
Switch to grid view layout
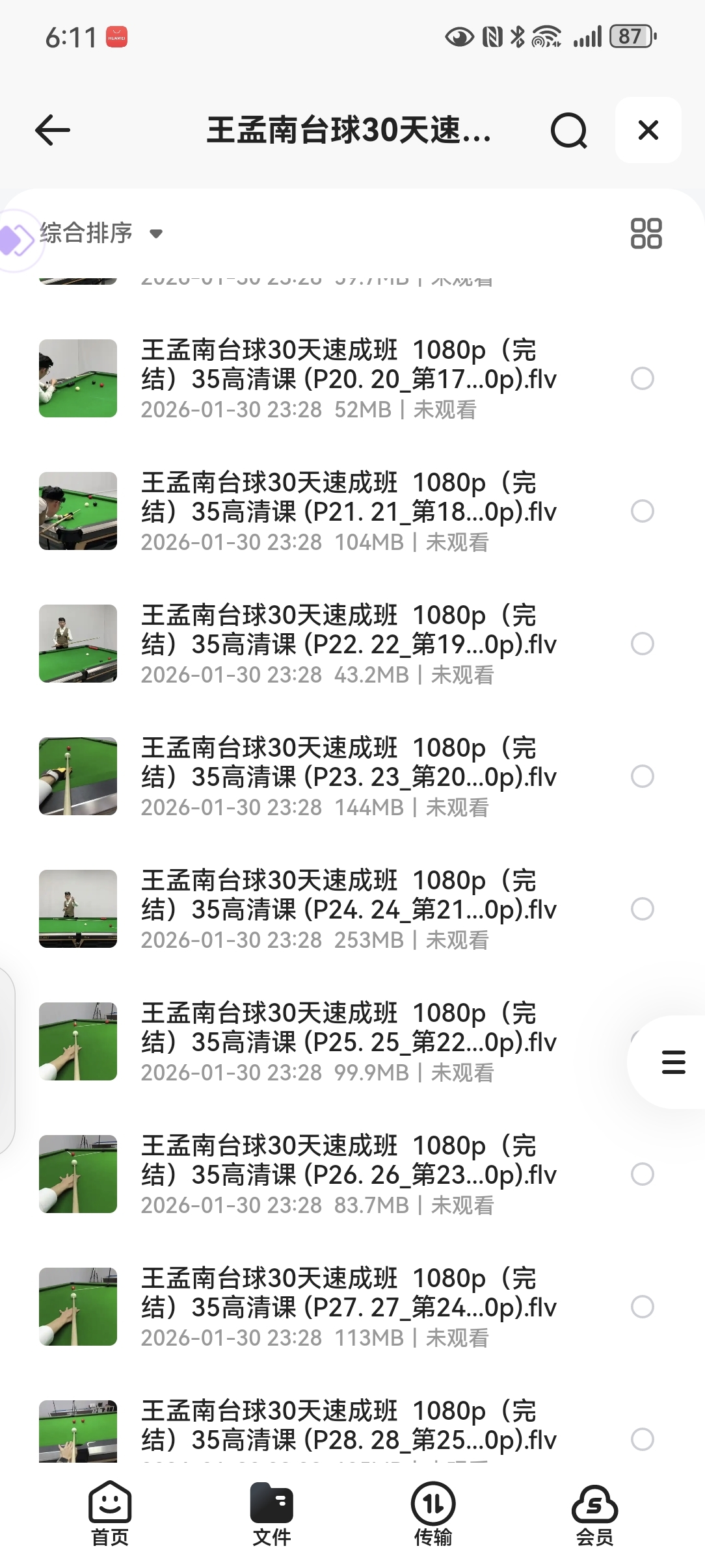[646, 233]
